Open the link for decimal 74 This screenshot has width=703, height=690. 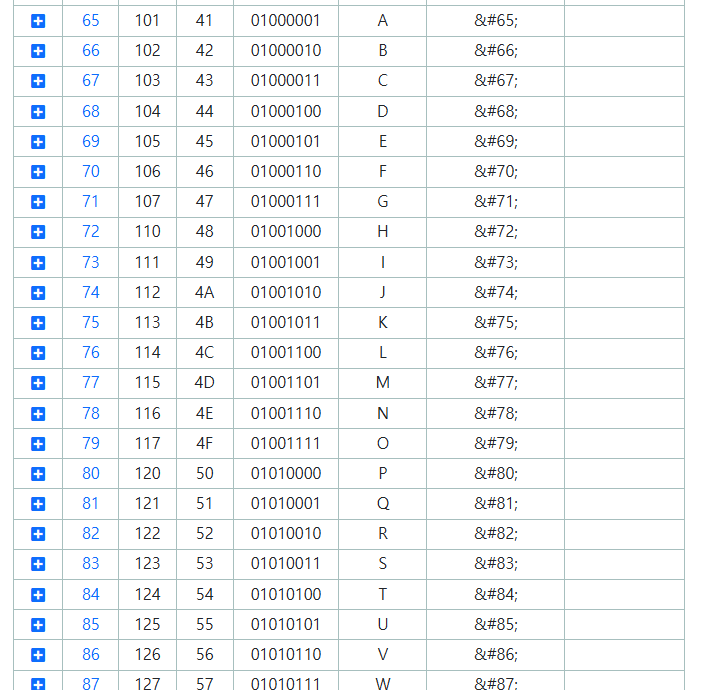91,292
